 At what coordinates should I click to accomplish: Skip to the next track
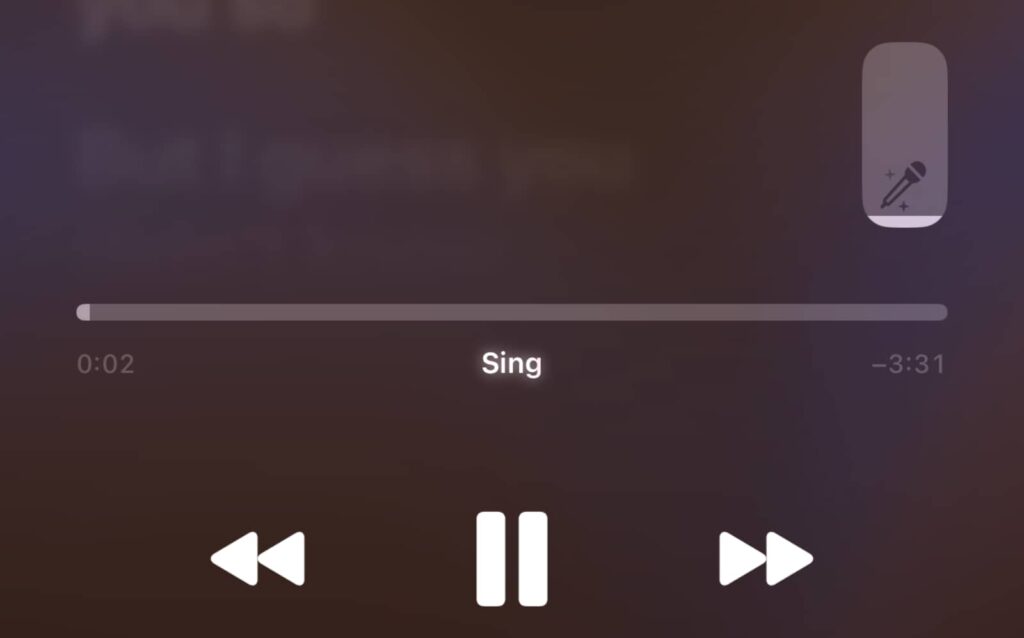click(x=765, y=558)
